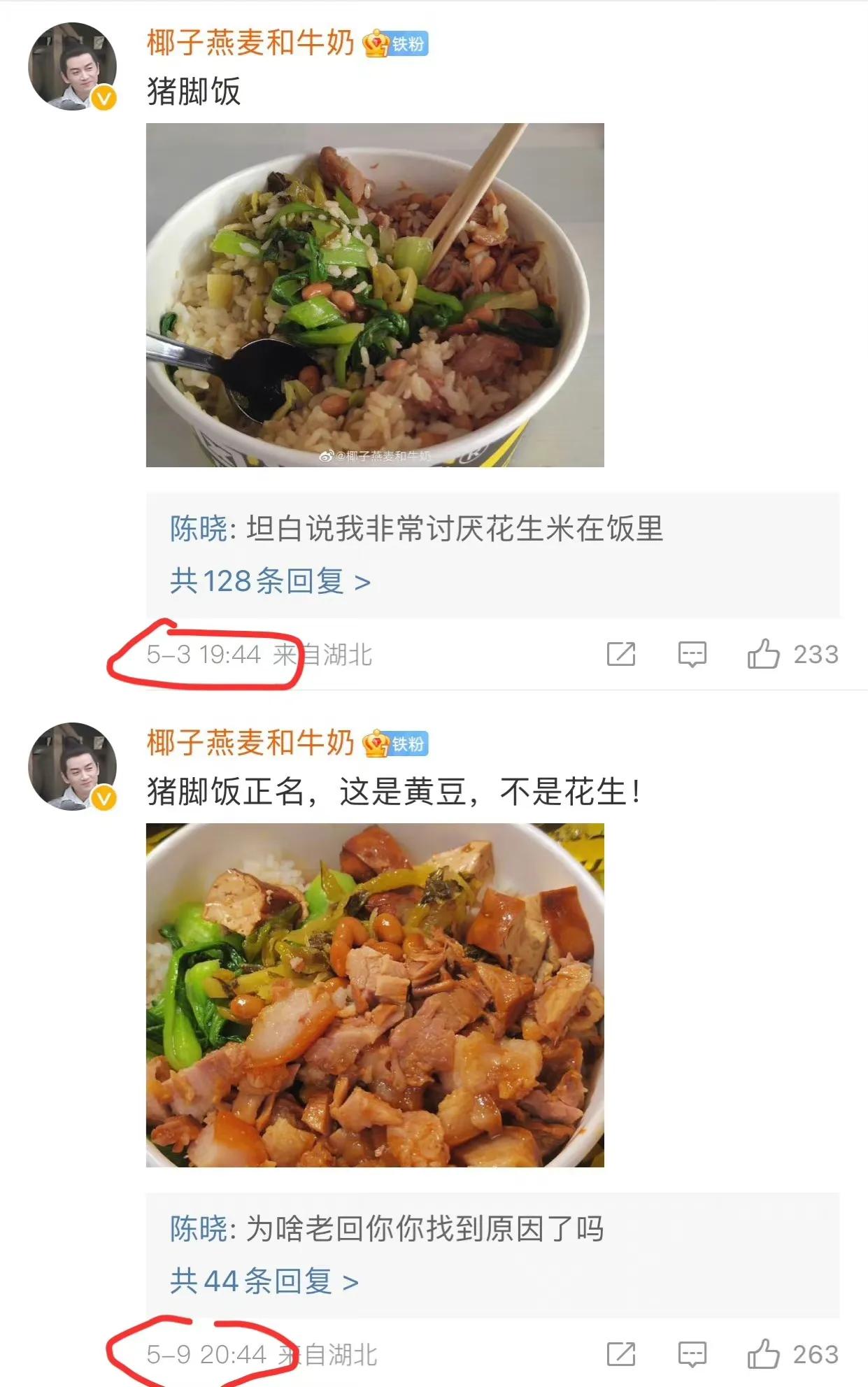Open the comment bubble icon on the first post
Screen dimensions: 868x1387
coord(691,654)
